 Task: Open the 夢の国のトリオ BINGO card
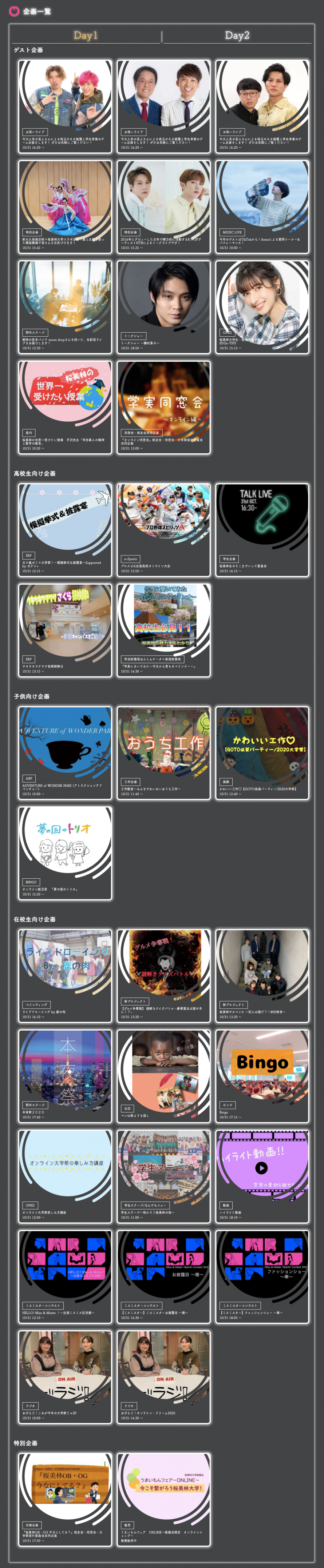click(x=65, y=853)
